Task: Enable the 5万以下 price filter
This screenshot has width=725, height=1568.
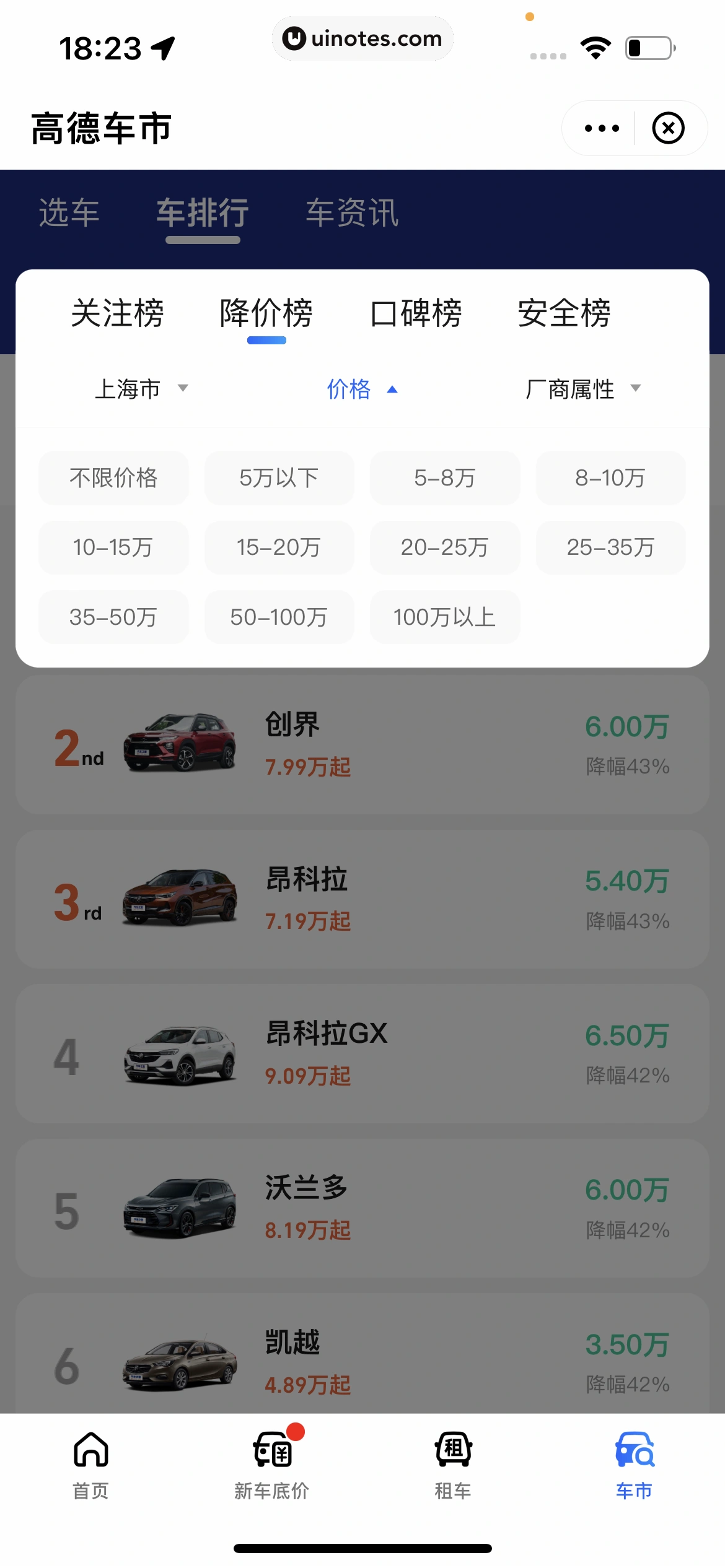Action: click(x=279, y=478)
